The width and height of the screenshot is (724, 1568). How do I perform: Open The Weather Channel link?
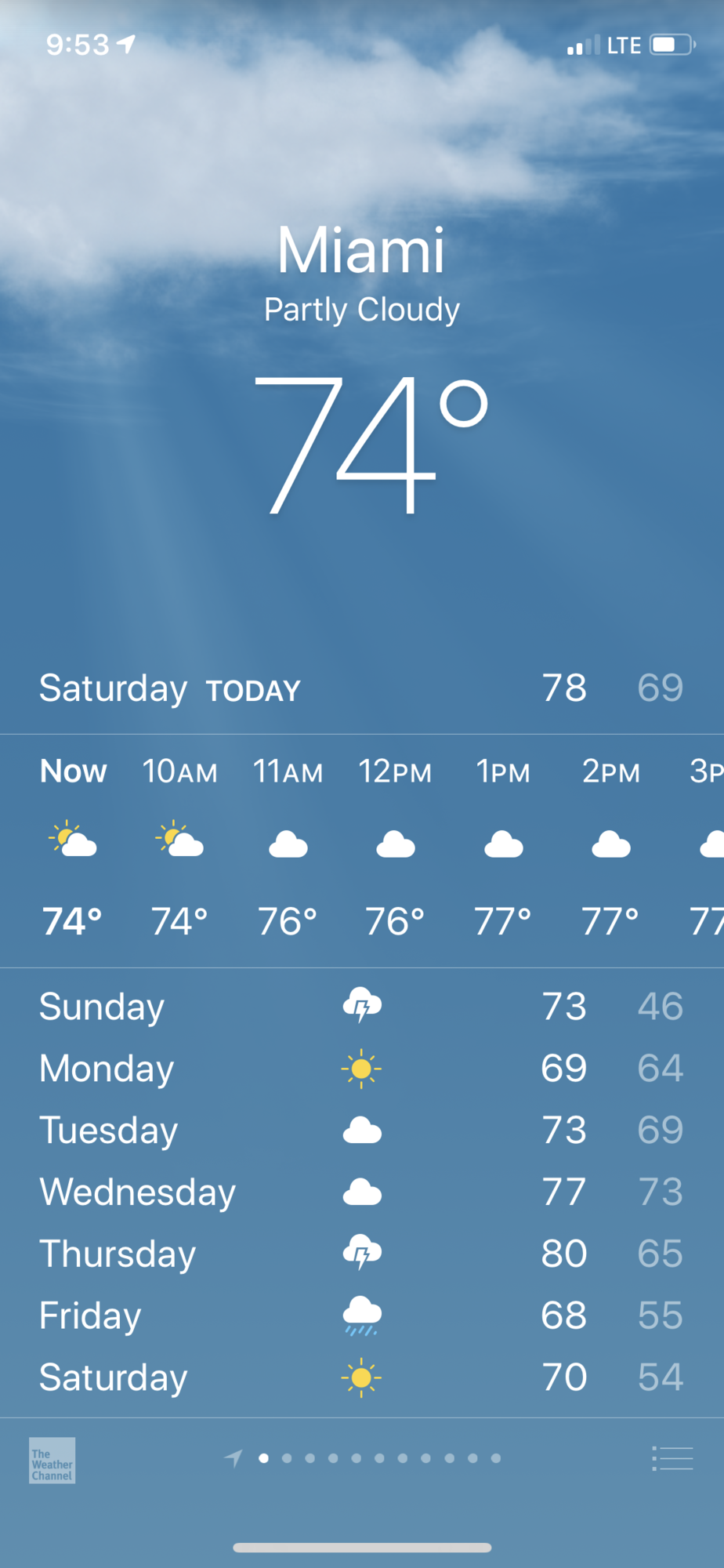coord(52,1460)
